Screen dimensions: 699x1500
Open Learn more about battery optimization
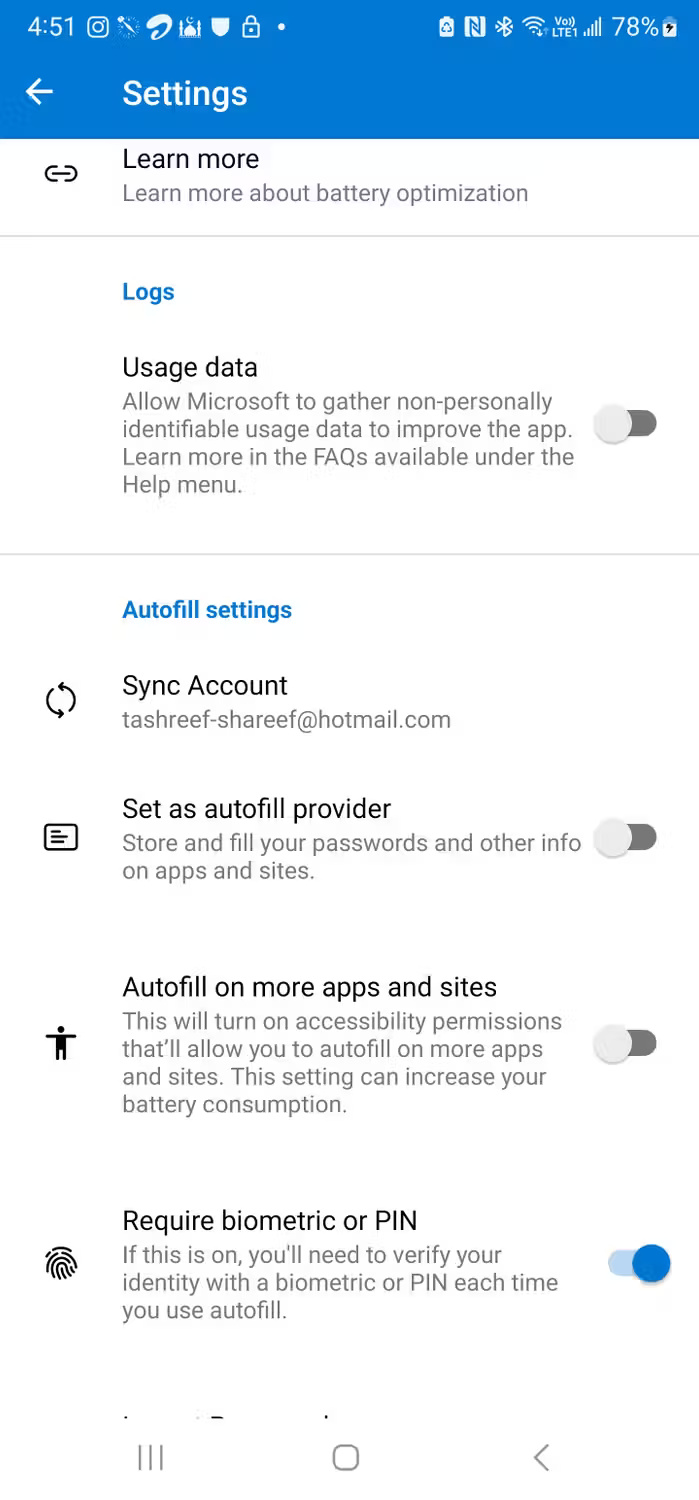pos(324,176)
